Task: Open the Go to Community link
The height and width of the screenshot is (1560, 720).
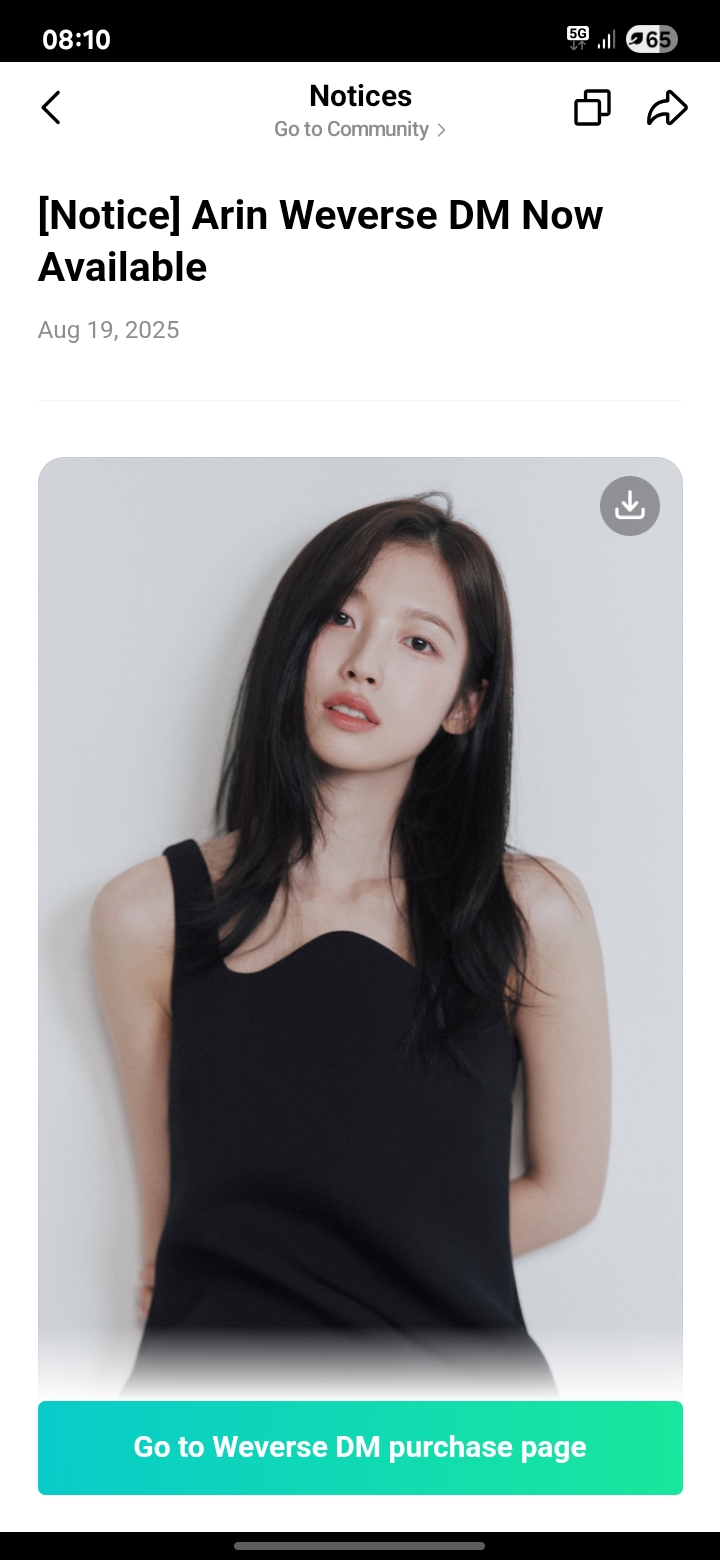Action: (x=360, y=129)
